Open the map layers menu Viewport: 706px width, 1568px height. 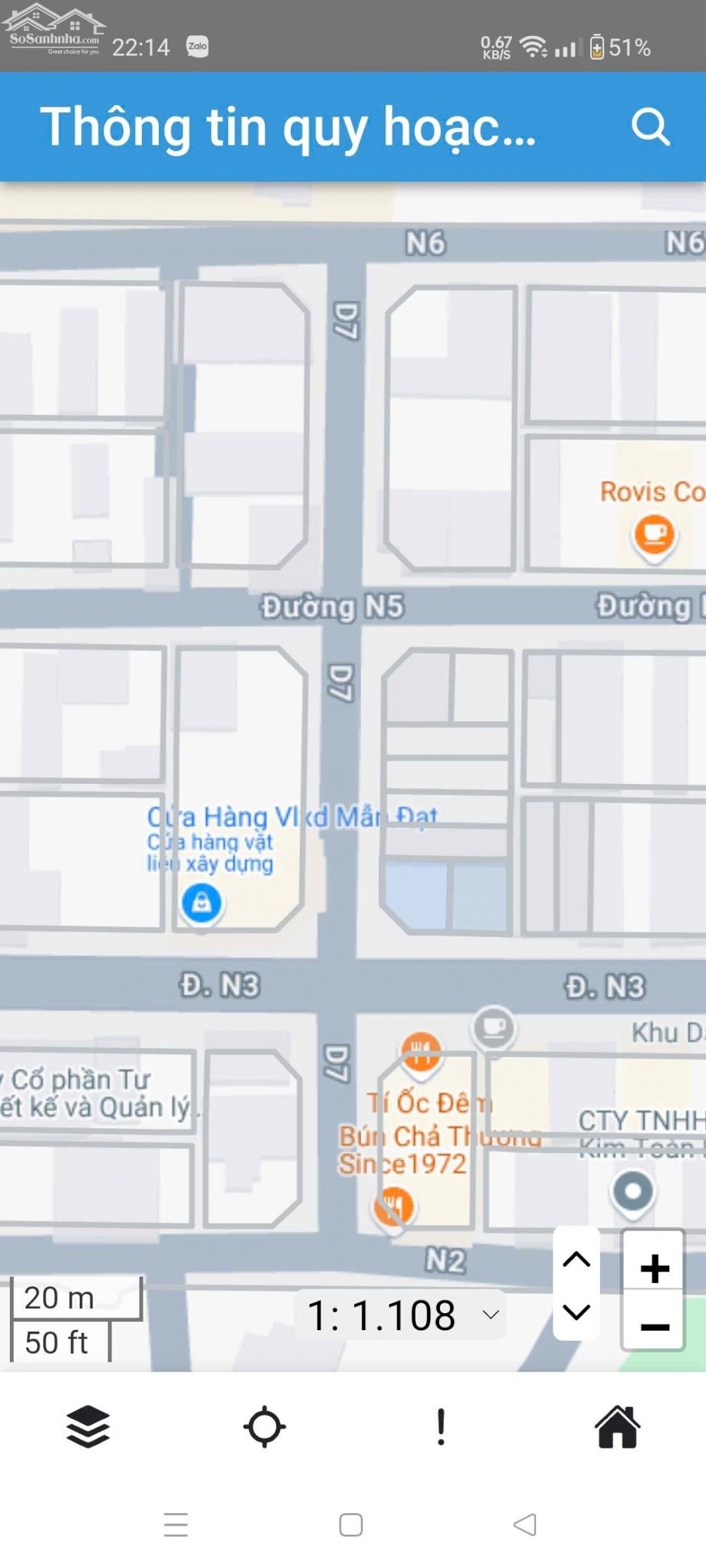[x=88, y=1426]
